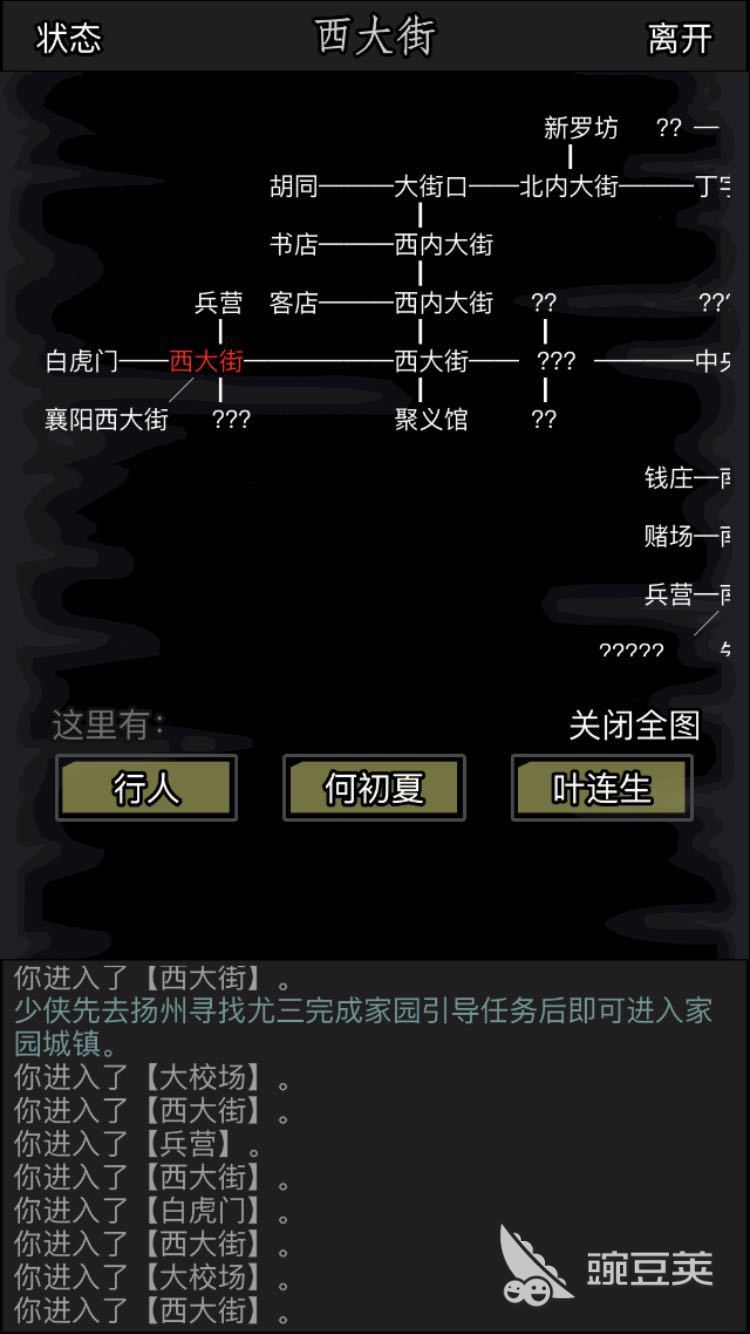Go to 白虎门 on the map
Image resolution: width=750 pixels, height=1334 pixels.
point(81,361)
